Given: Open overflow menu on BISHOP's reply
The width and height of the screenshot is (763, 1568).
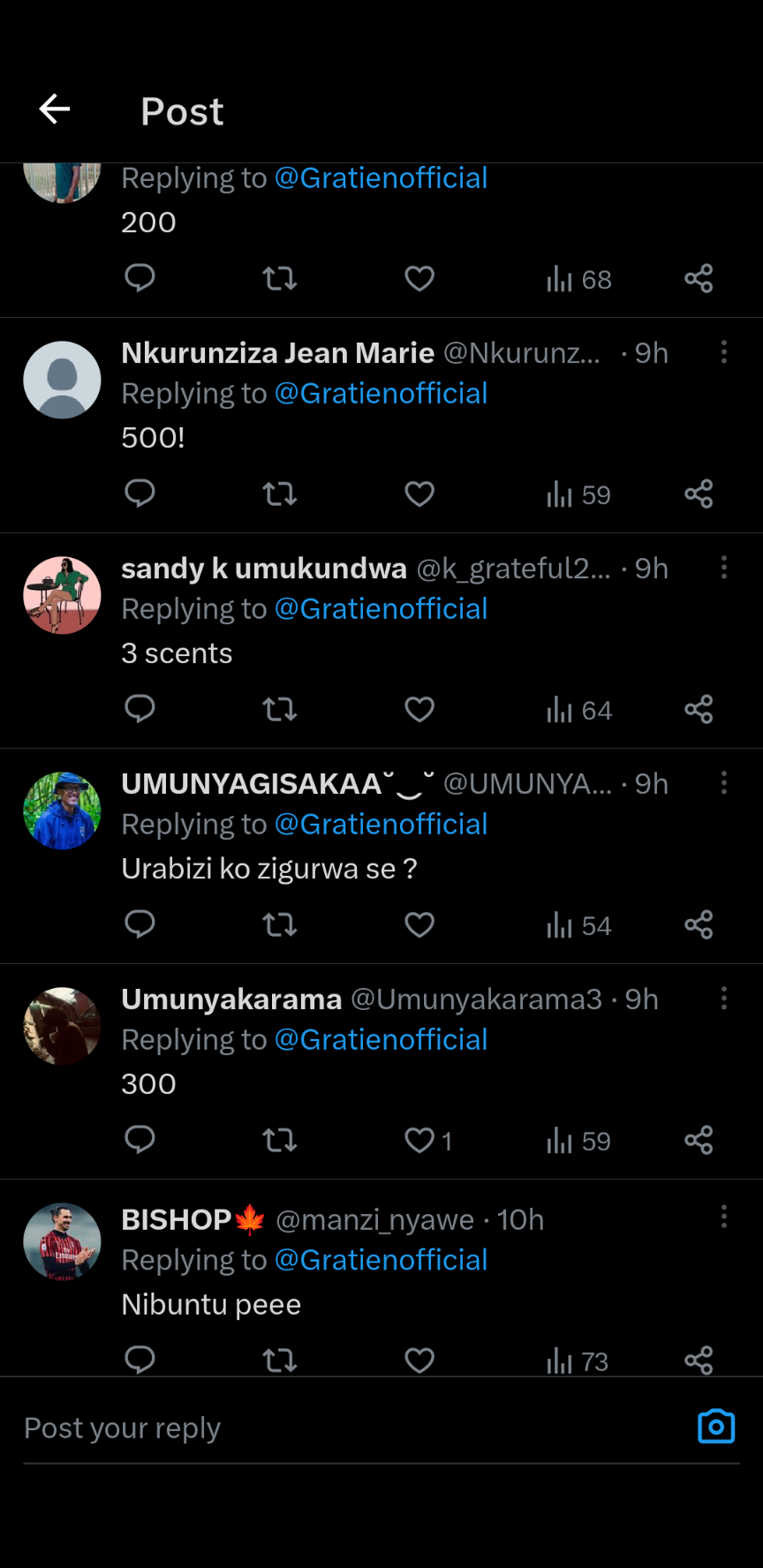Looking at the screenshot, I should tap(724, 1217).
